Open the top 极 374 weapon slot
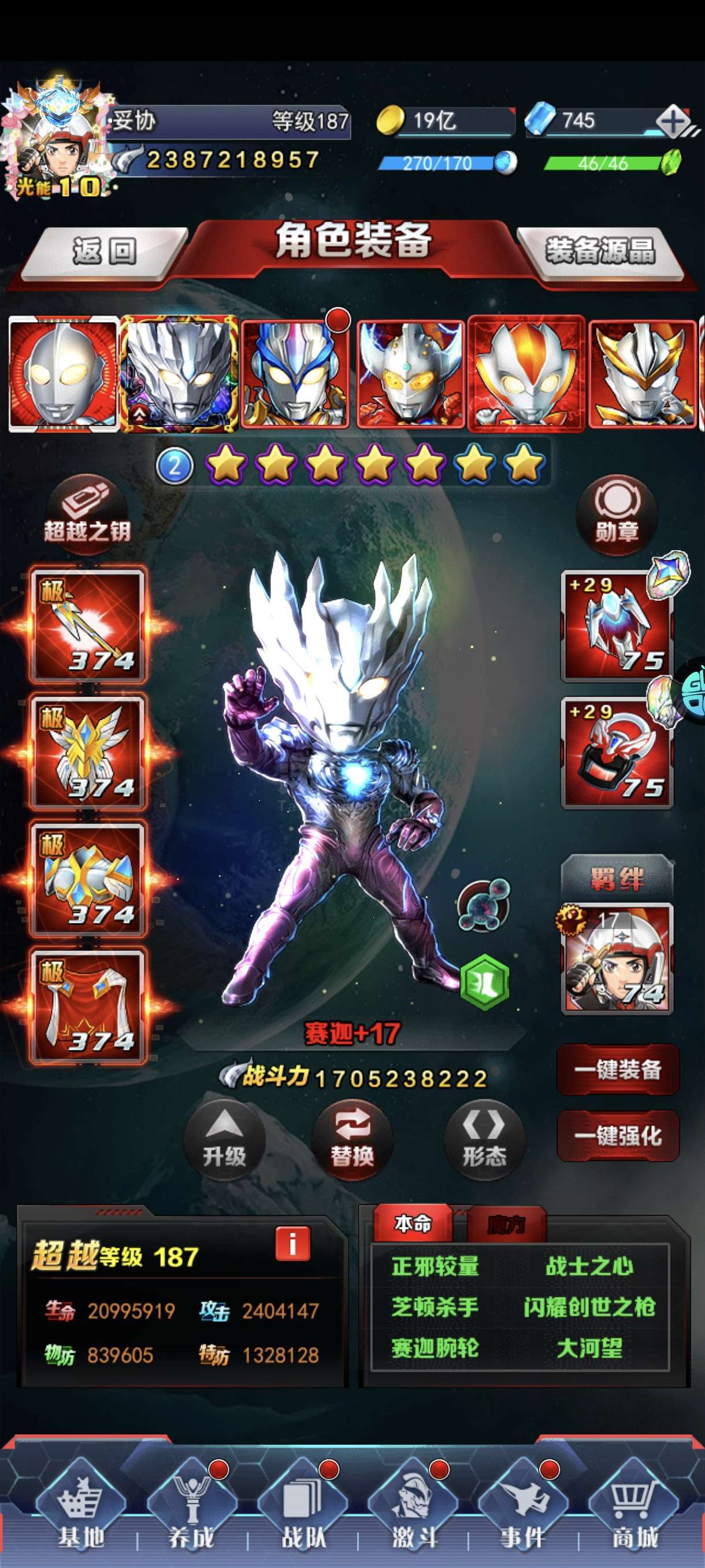This screenshot has width=705, height=1568. tap(88, 626)
